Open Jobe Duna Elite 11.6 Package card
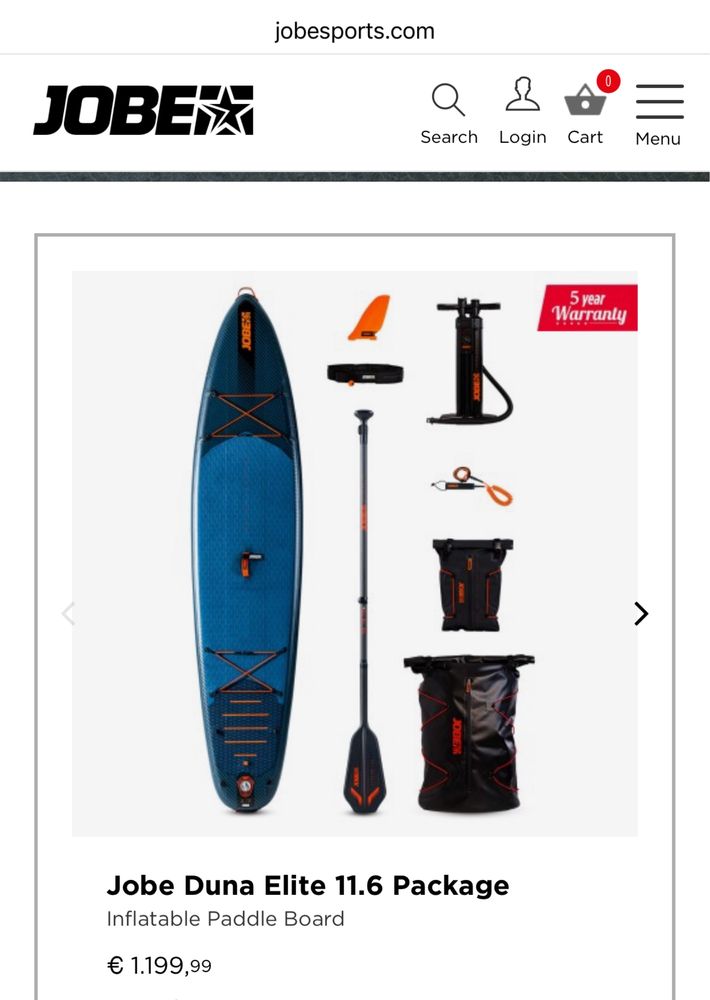Viewport: 710px width, 1000px height. pyautogui.click(x=308, y=885)
